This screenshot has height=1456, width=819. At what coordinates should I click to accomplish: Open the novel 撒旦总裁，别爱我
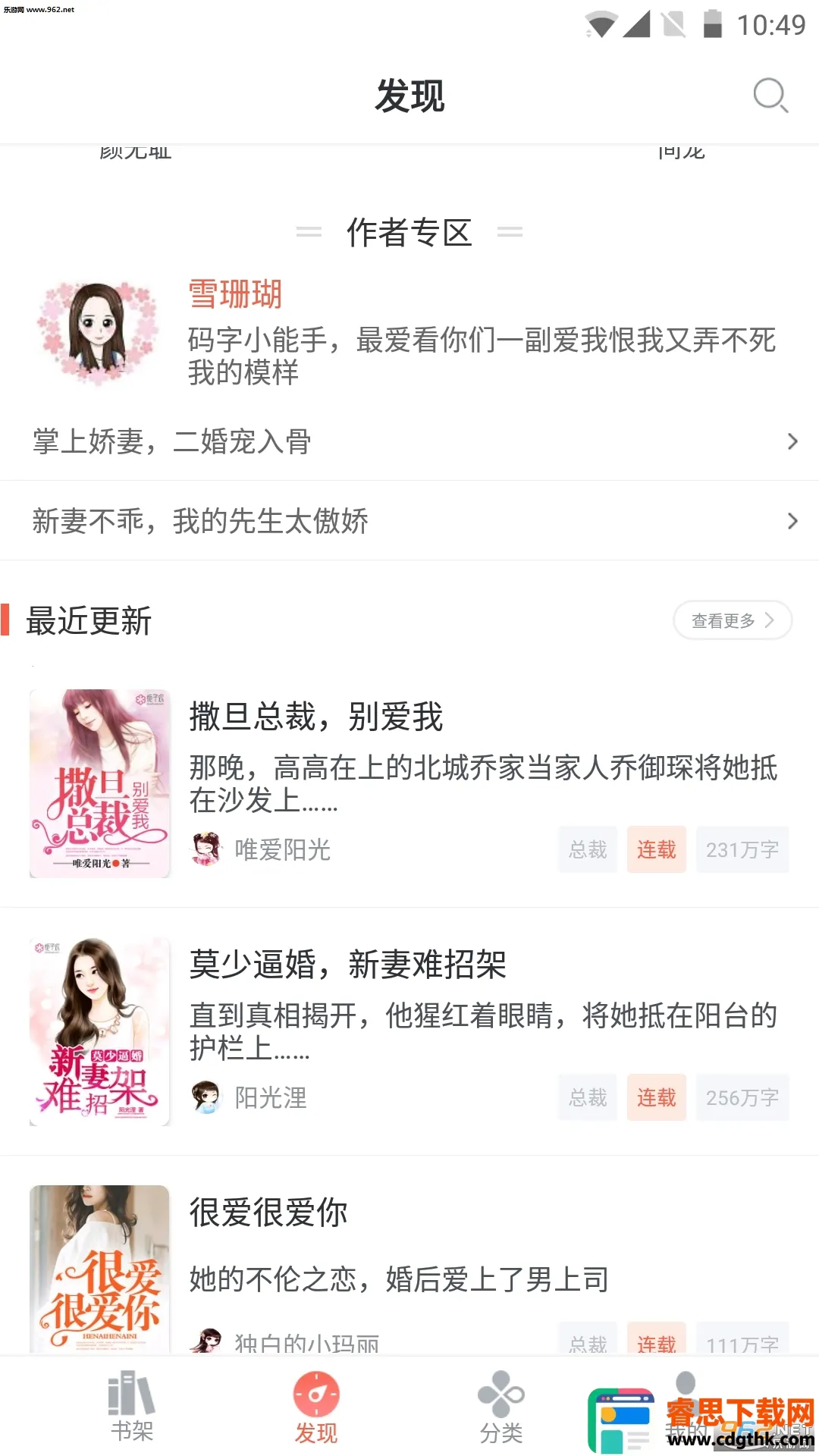coord(316,717)
